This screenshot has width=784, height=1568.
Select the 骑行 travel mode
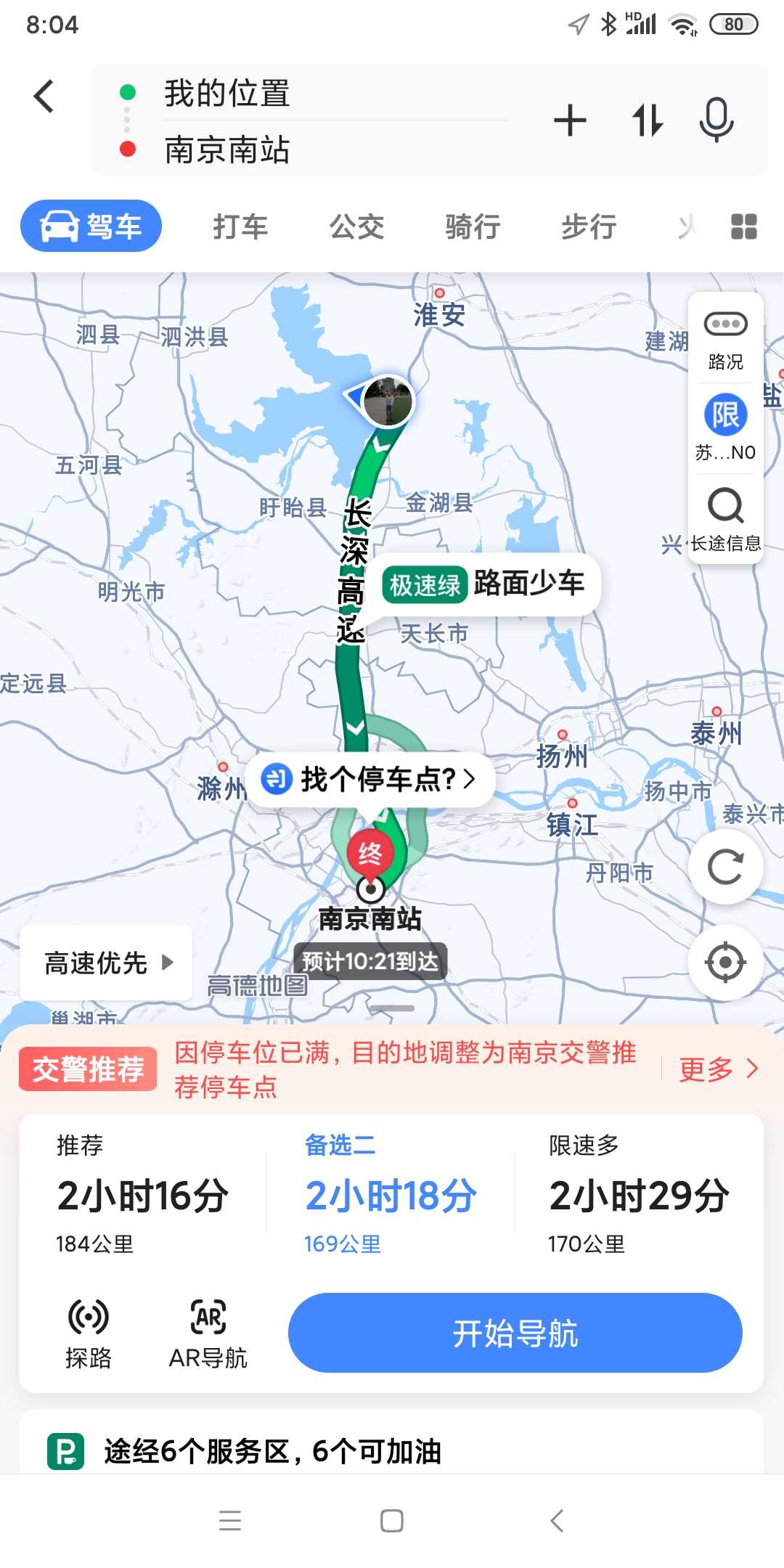(473, 226)
